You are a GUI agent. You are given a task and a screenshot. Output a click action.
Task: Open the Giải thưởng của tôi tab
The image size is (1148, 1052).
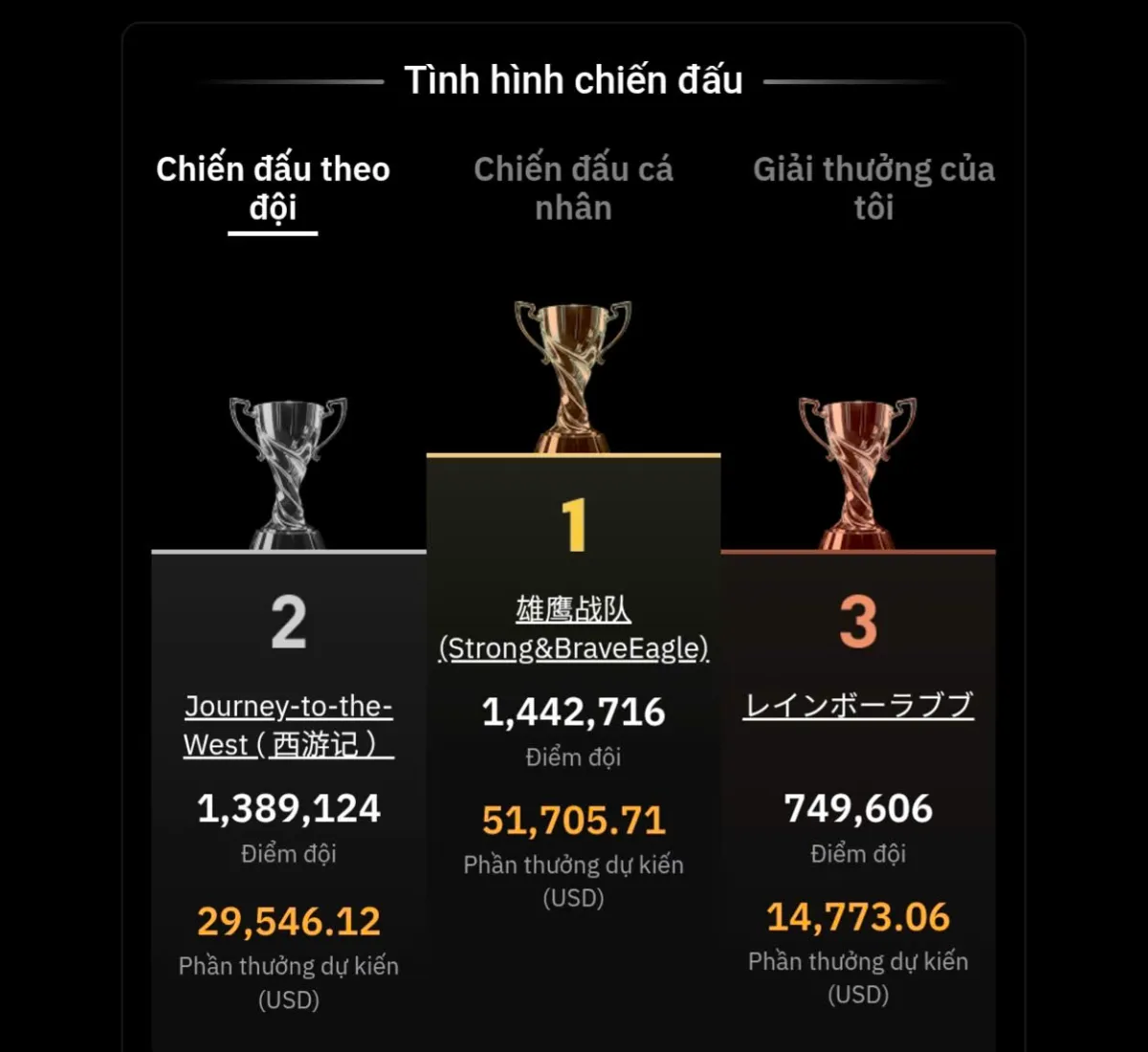pos(873,188)
